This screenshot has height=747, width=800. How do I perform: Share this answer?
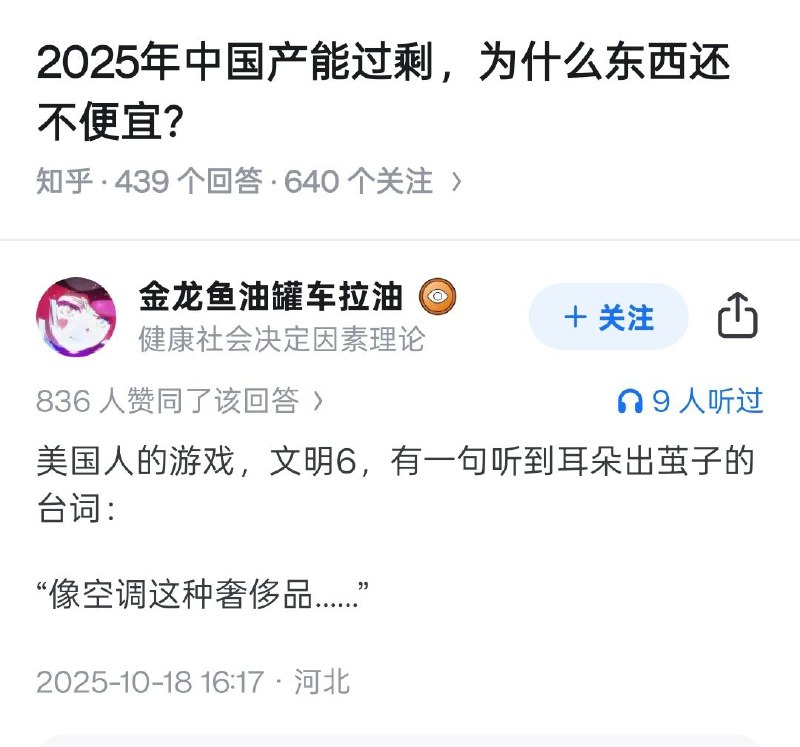pyautogui.click(x=738, y=317)
